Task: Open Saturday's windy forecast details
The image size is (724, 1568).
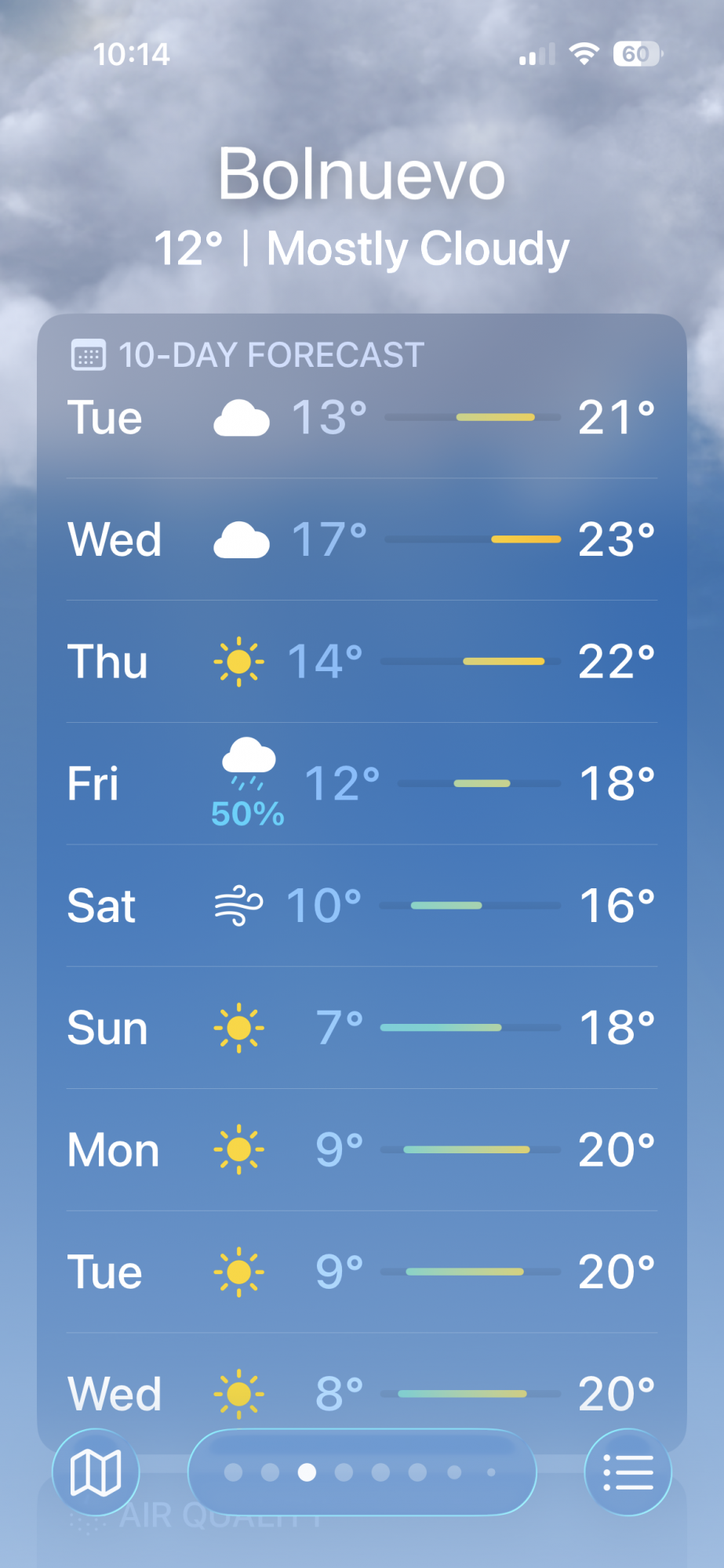Action: (x=362, y=906)
